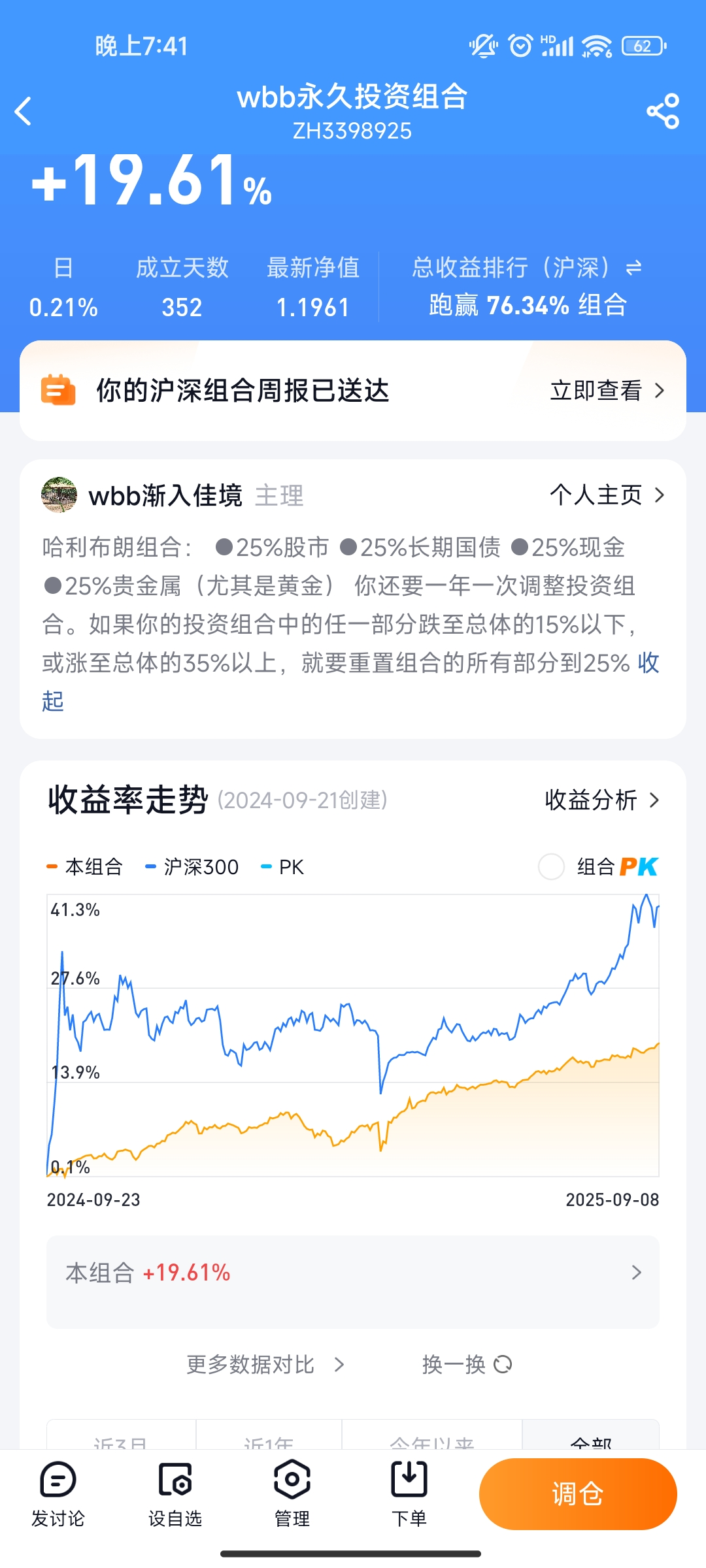View 更多数据对比
This screenshot has width=706, height=1568.
(265, 1365)
